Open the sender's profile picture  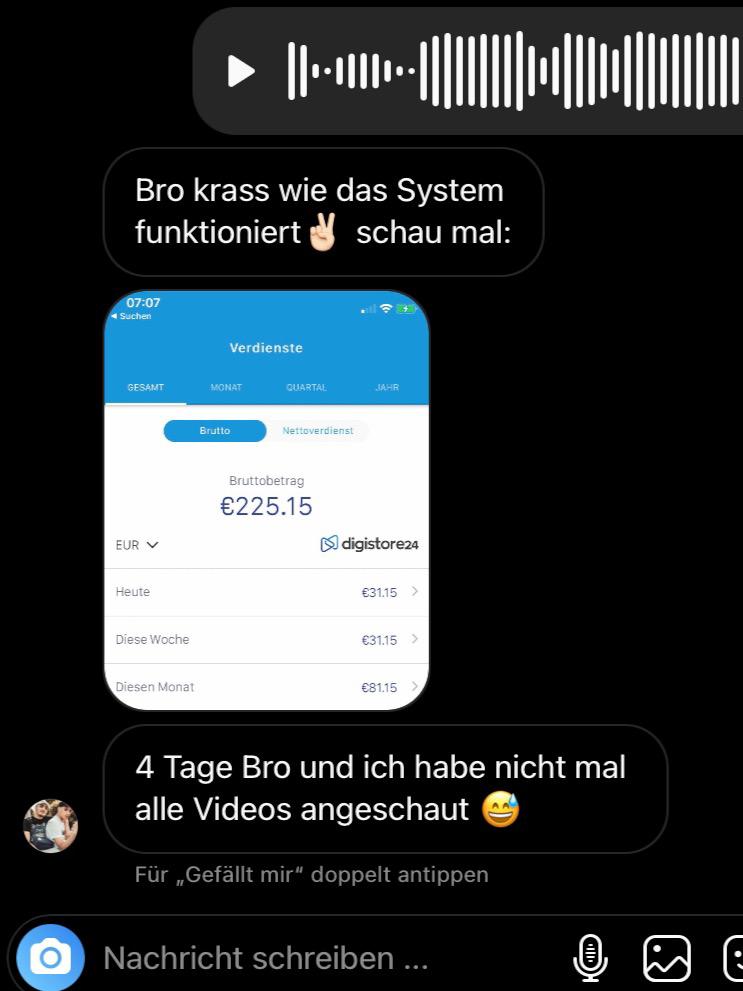pos(51,825)
